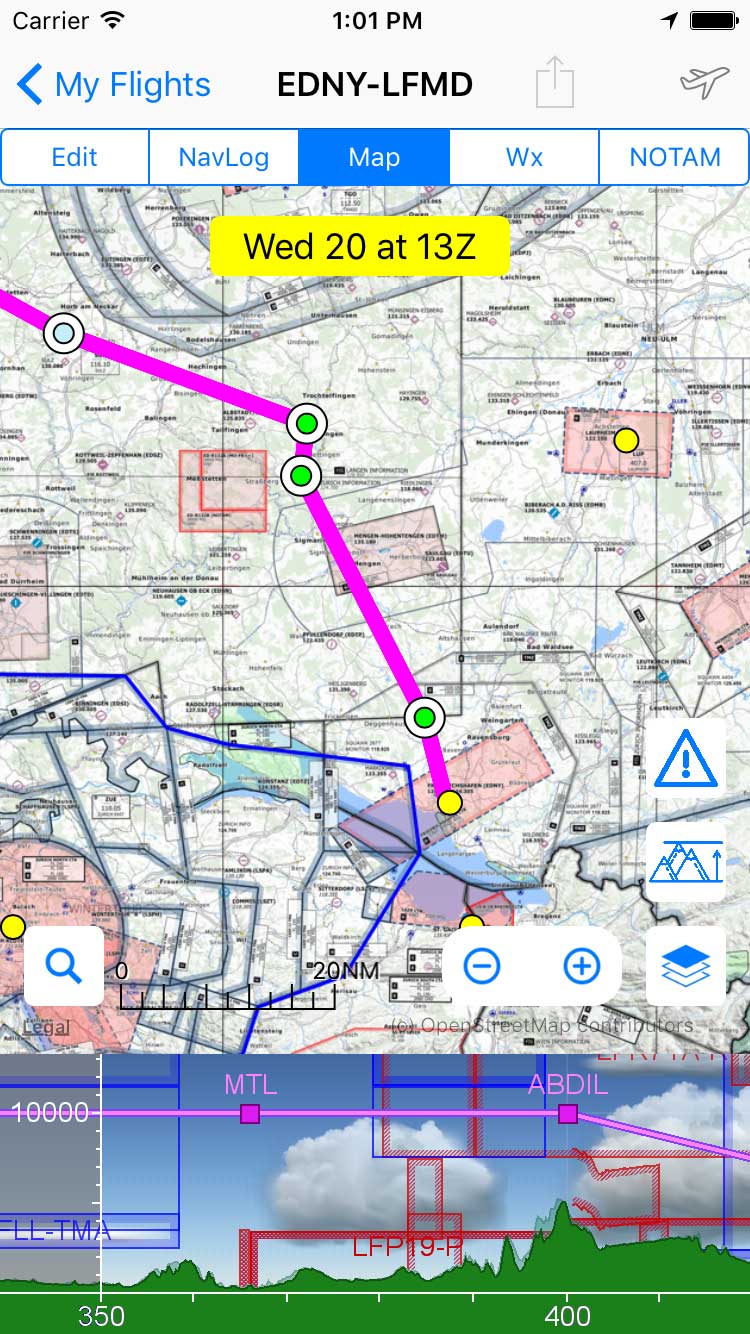
Task: Switch to the Edit tab
Action: [x=75, y=157]
